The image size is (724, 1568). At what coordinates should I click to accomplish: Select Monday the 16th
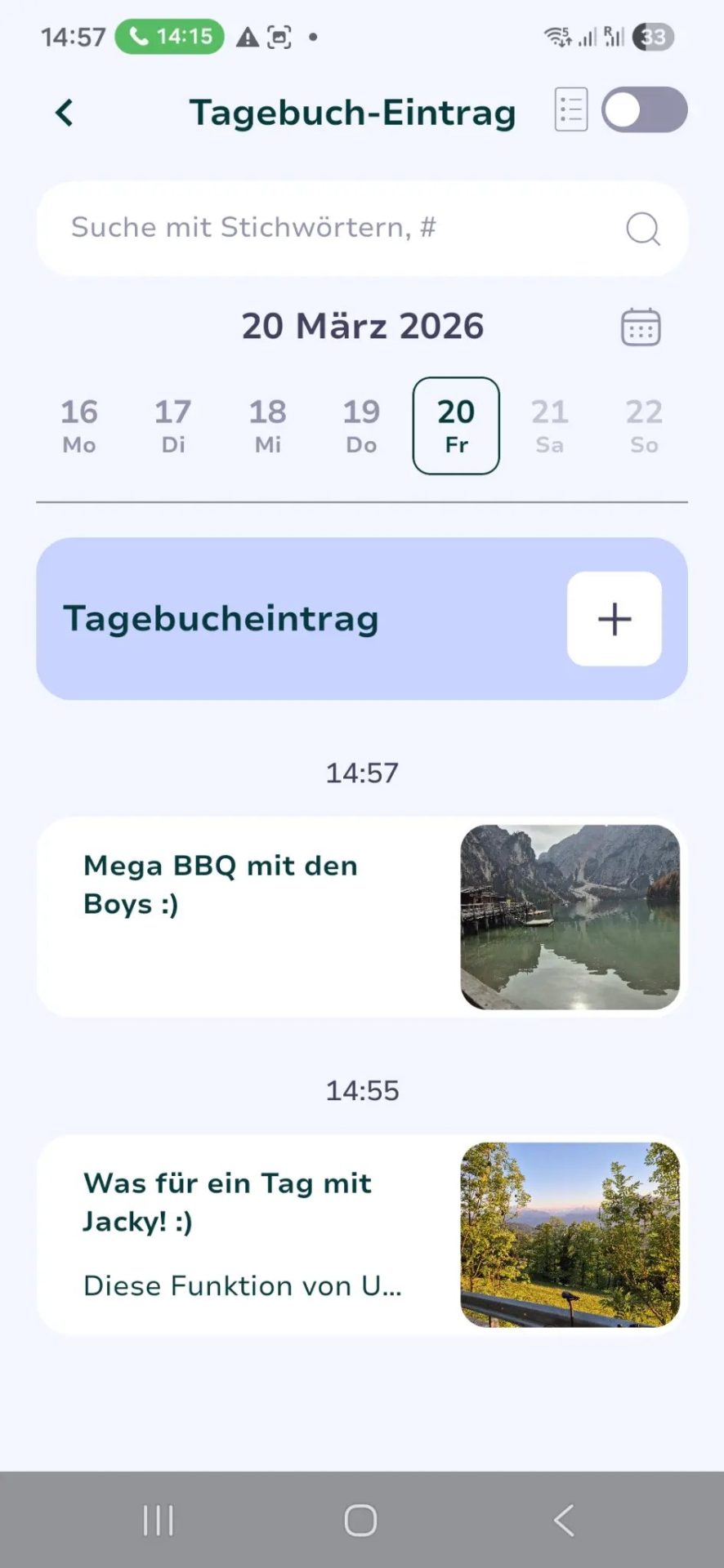point(79,425)
